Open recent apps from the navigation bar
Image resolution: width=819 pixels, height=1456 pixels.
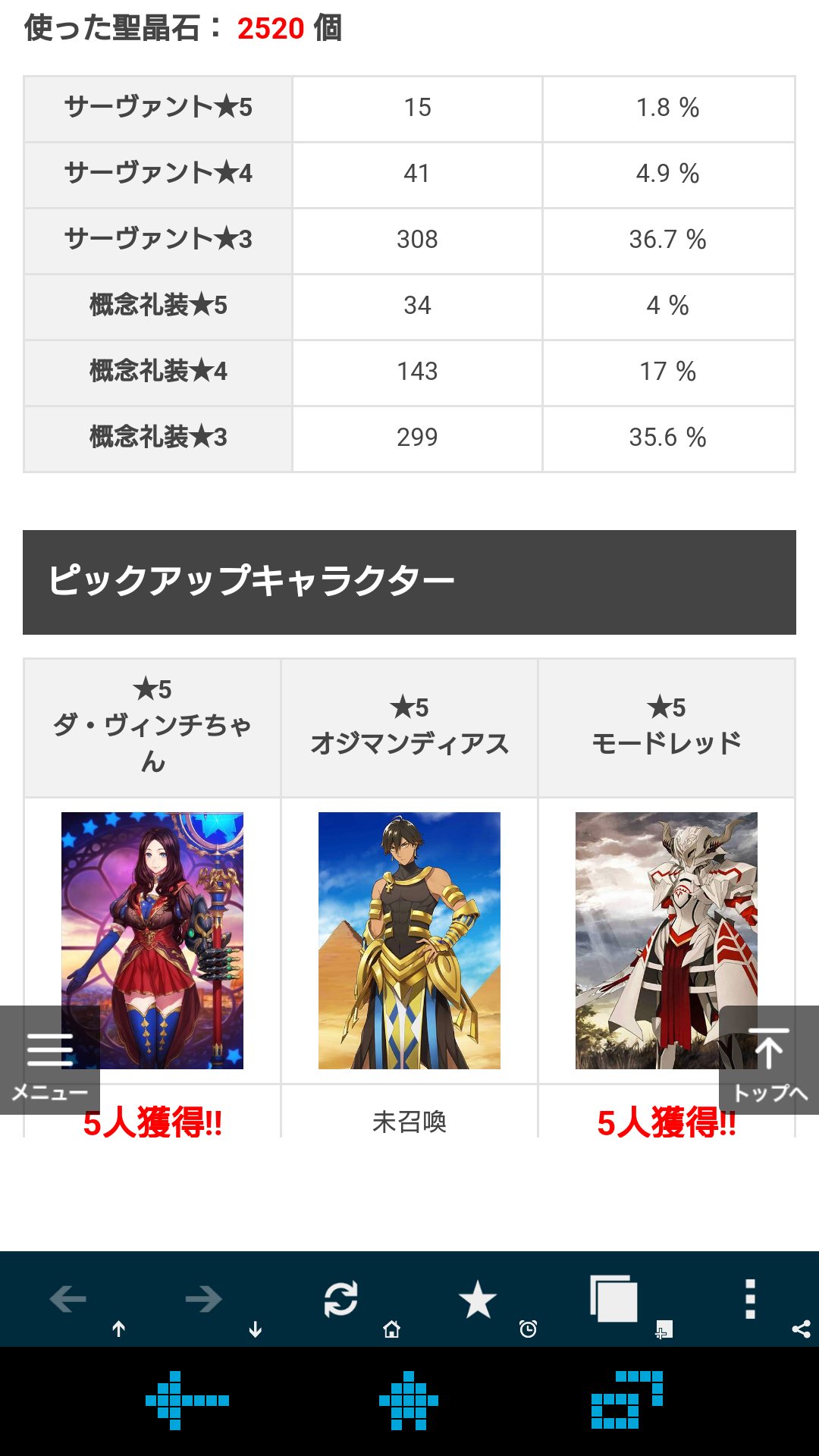click(627, 1401)
